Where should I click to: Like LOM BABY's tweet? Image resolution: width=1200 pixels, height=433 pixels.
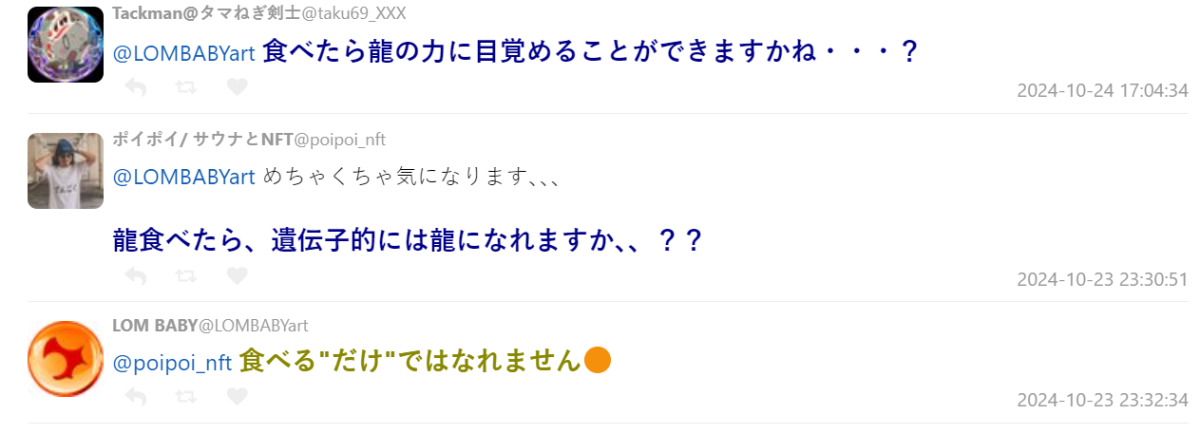point(236,397)
